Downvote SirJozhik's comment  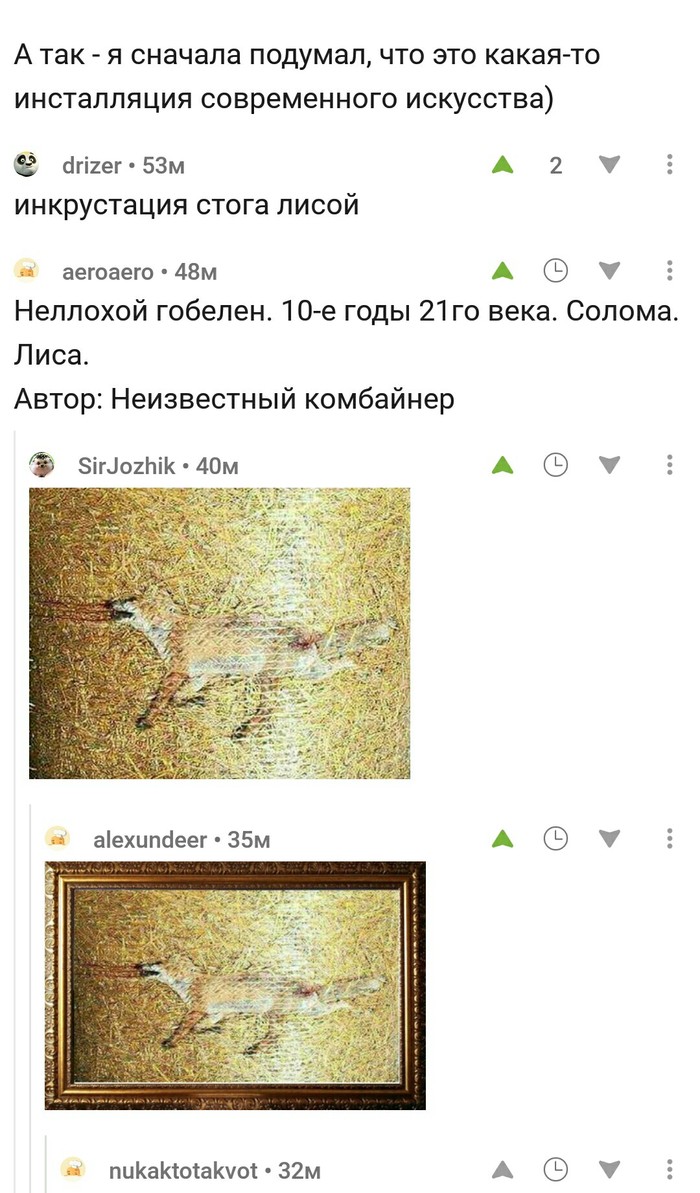click(609, 465)
